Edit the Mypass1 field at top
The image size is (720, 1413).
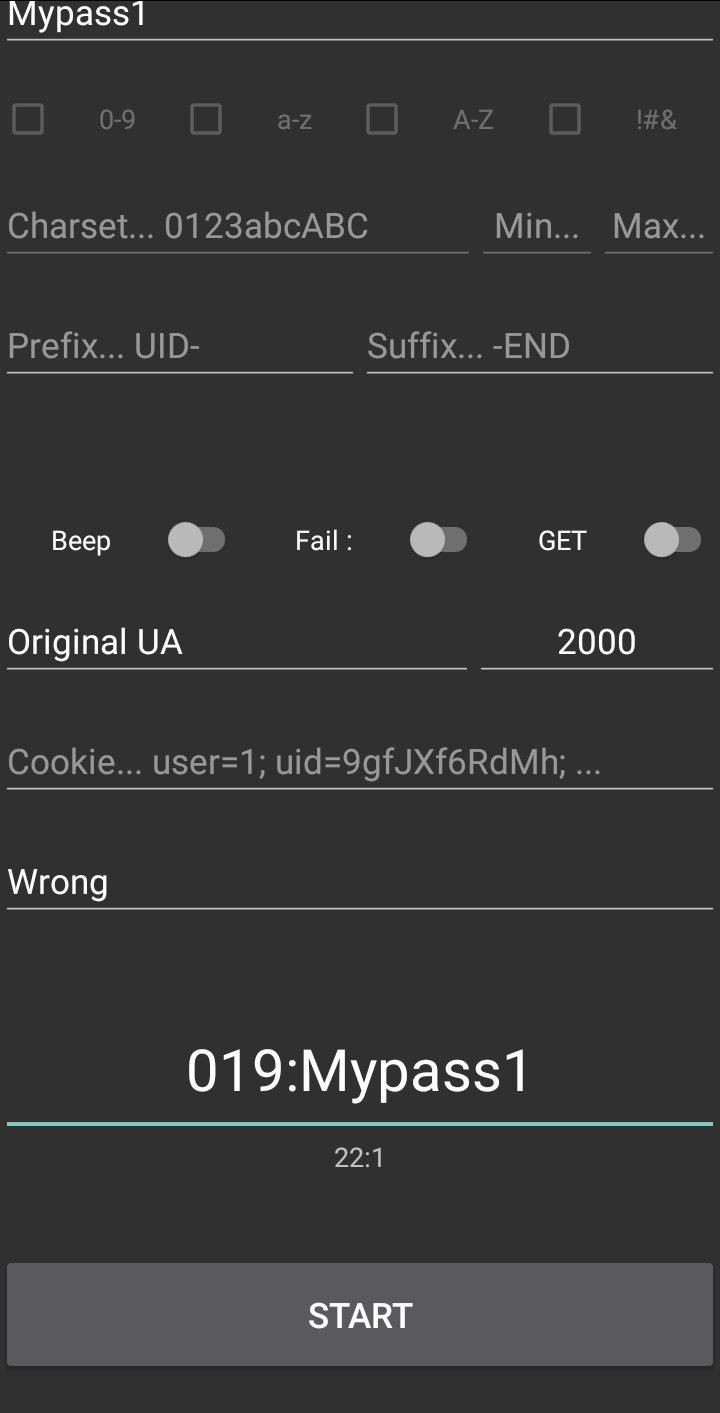[x=360, y=18]
